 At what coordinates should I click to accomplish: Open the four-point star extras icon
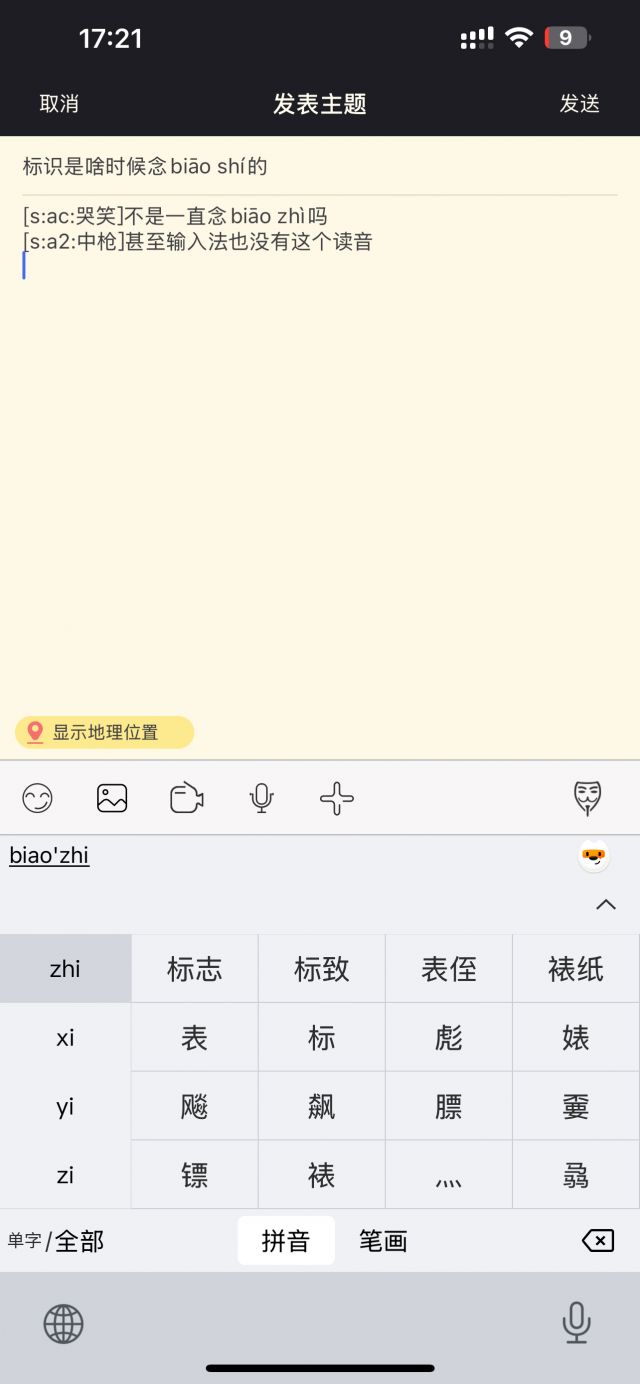[337, 798]
